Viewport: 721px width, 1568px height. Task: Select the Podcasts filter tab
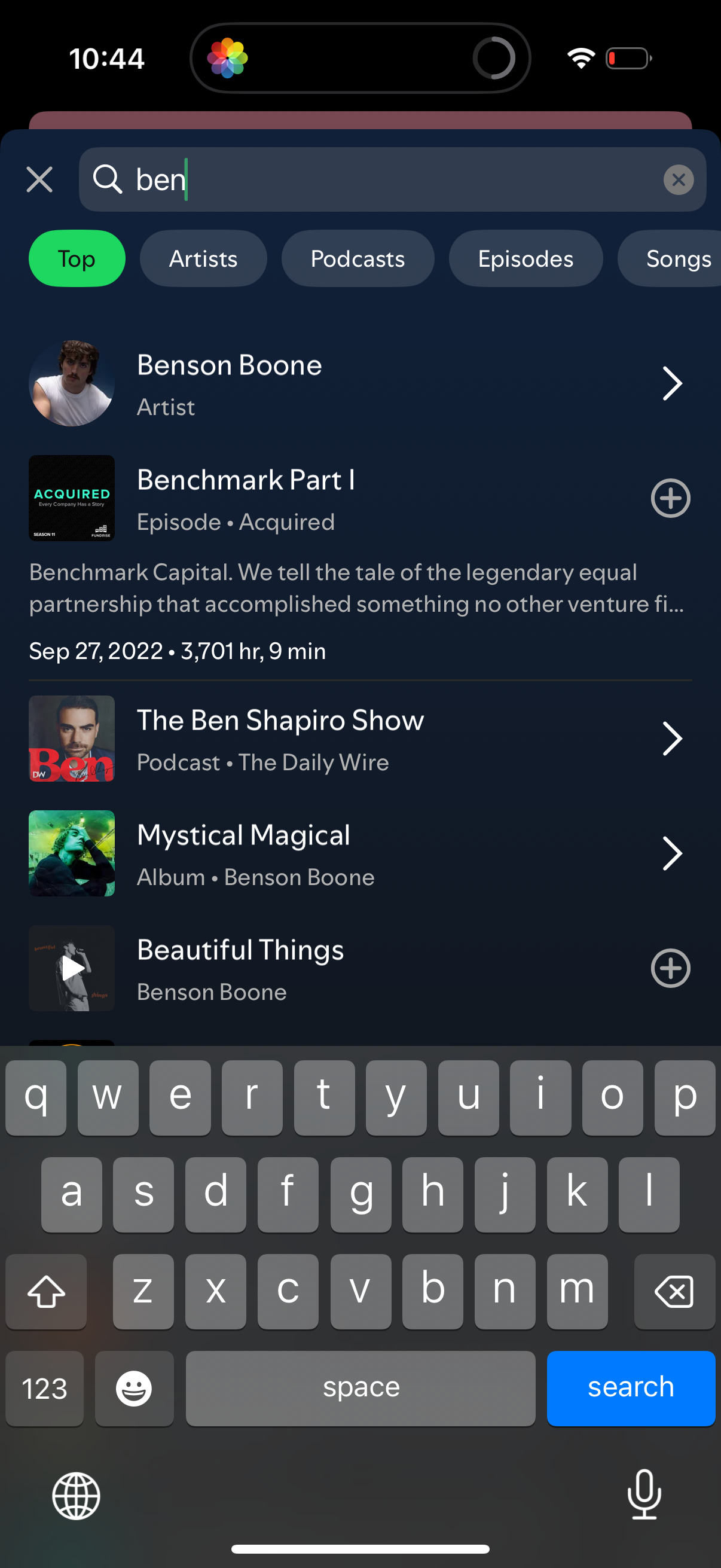[x=358, y=258]
